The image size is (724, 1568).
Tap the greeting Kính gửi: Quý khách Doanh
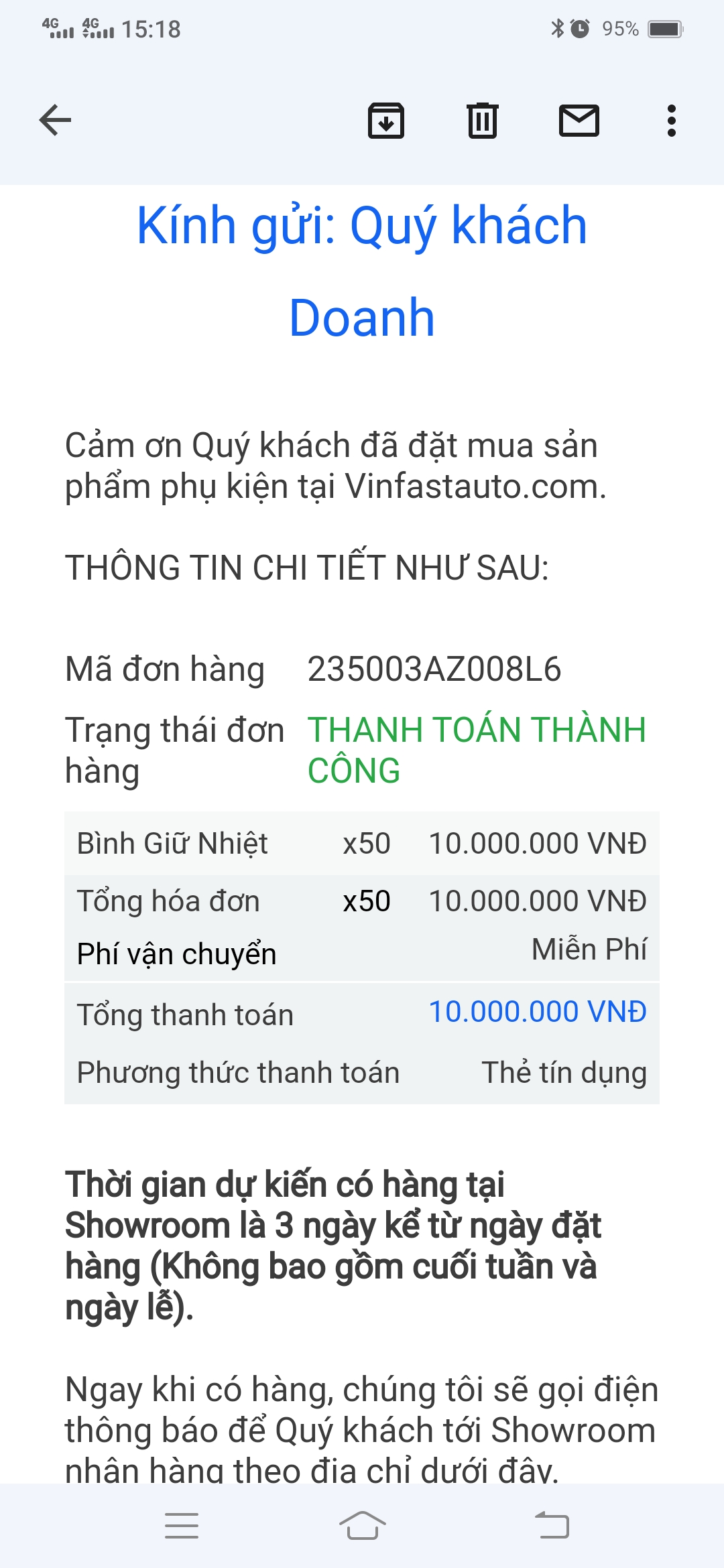pyautogui.click(x=362, y=268)
